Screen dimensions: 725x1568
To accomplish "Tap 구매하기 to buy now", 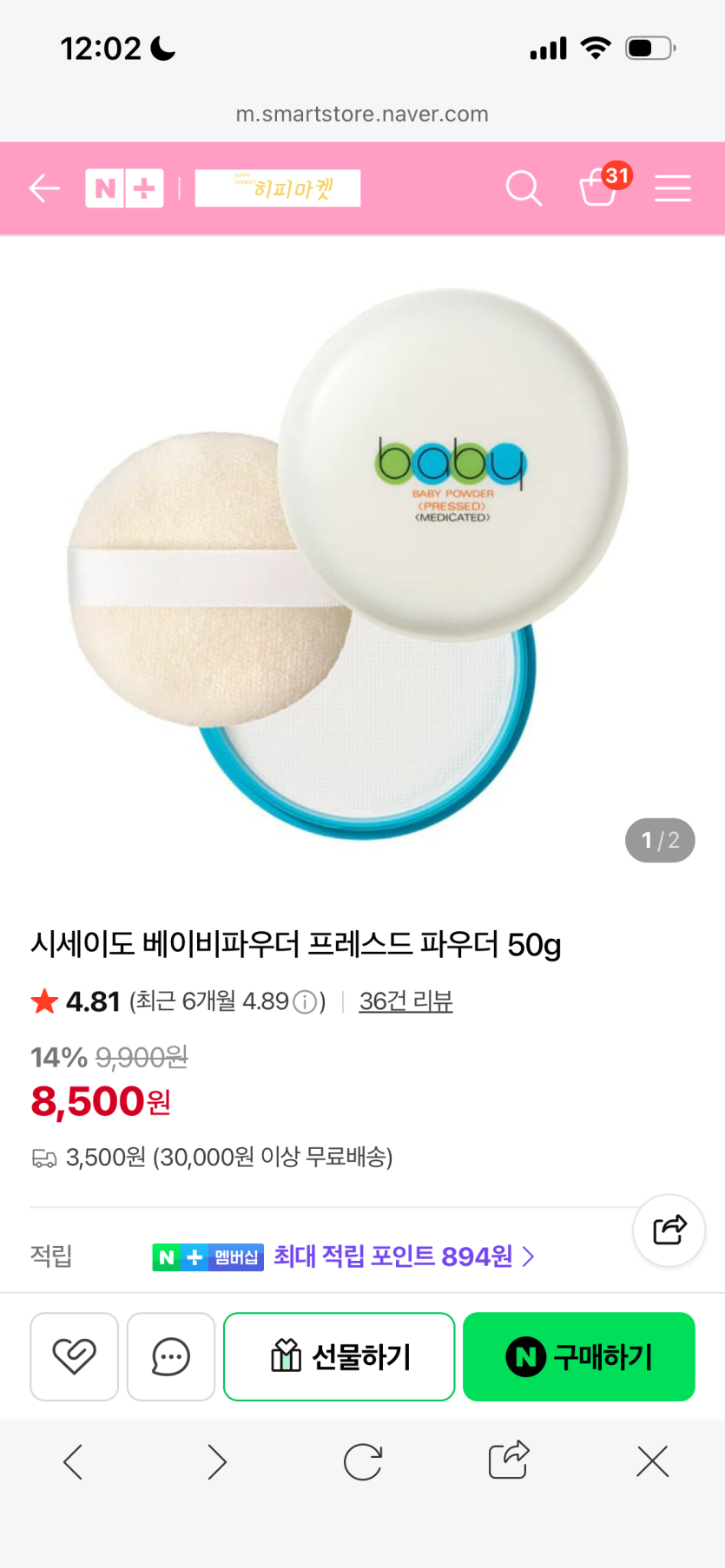I will (x=578, y=1356).
